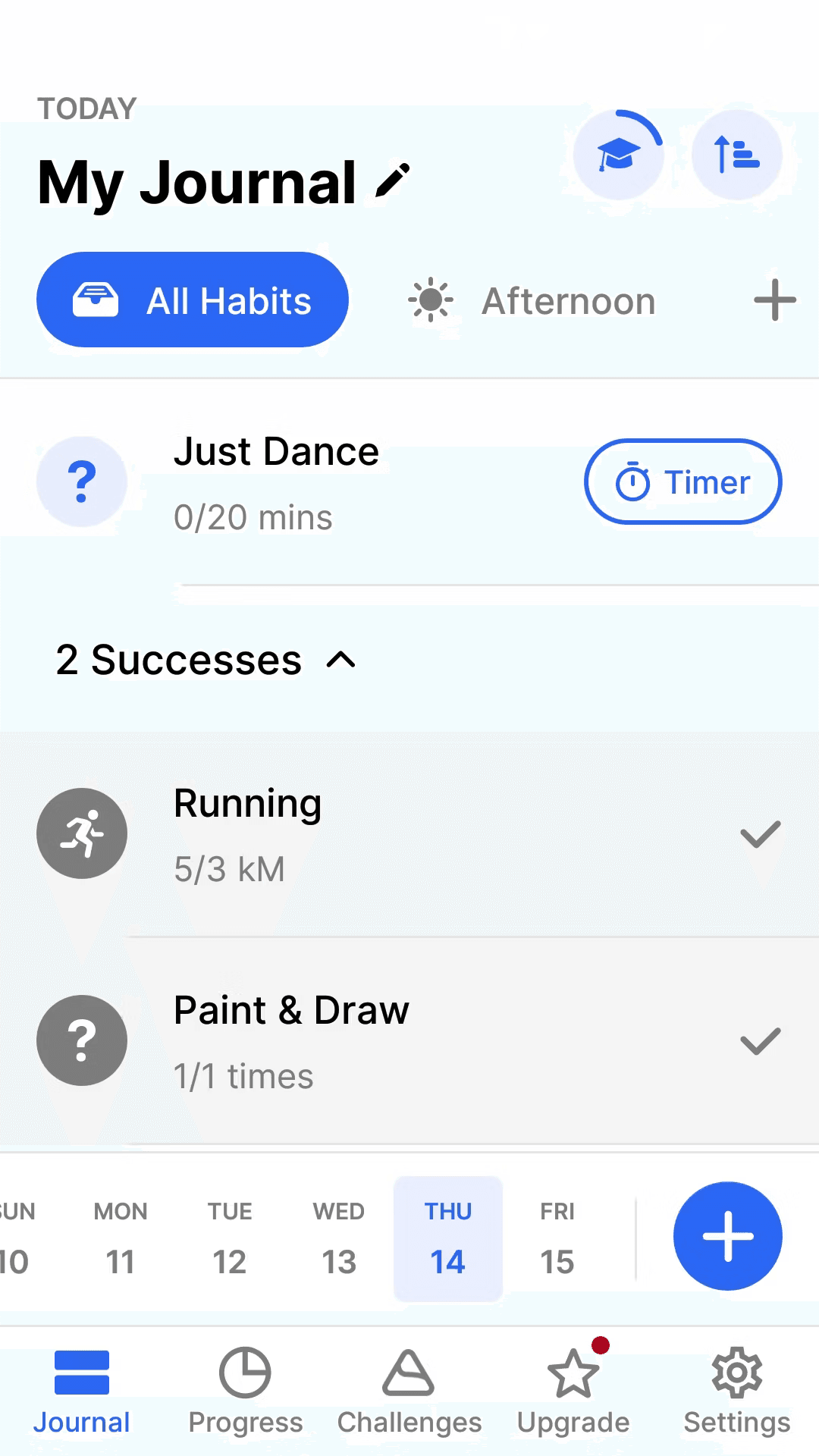This screenshot has height=1456, width=819.
Task: Collapse the 2 Successes section
Action: 205,660
